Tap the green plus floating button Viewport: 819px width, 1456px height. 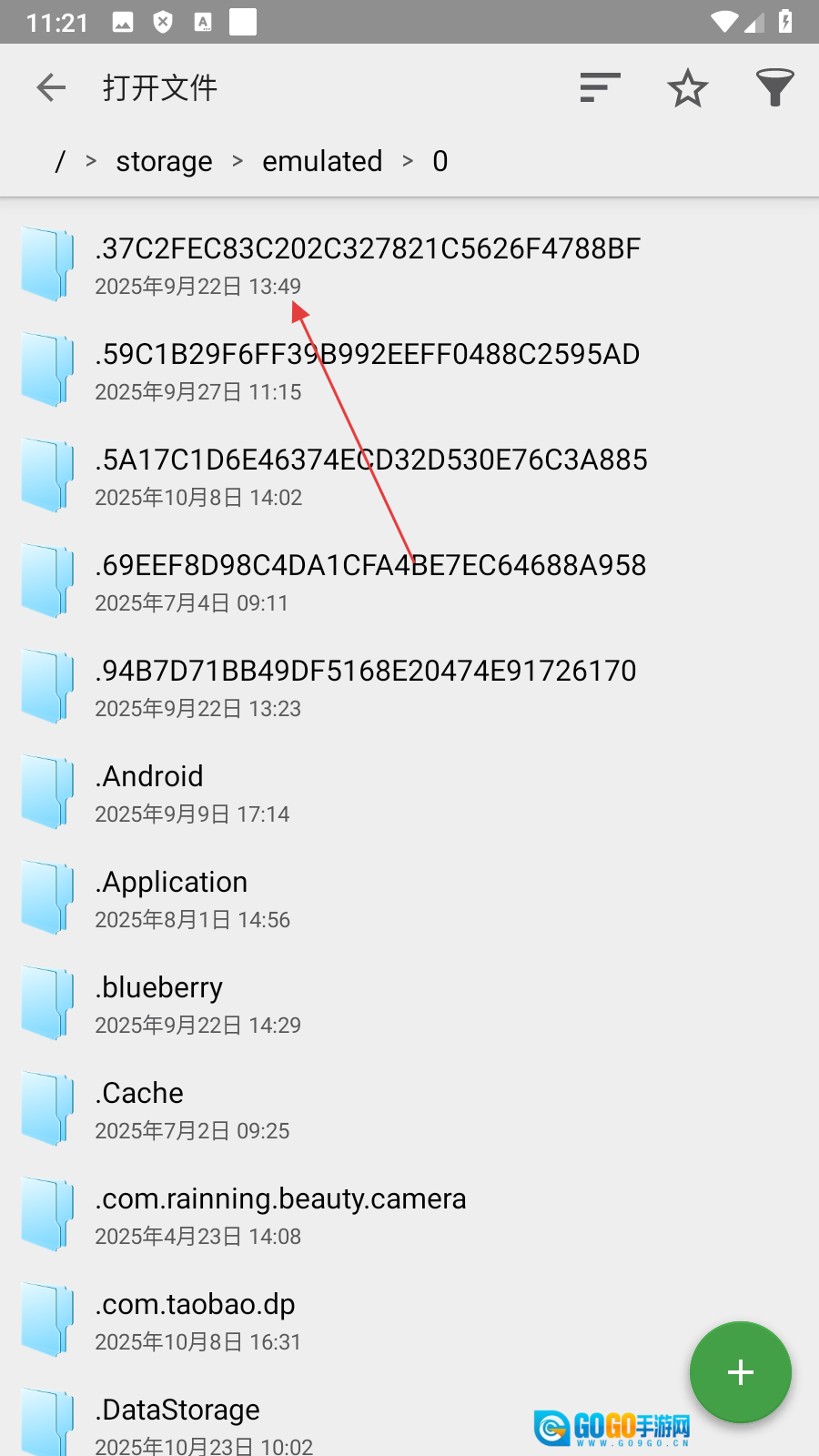point(740,1371)
